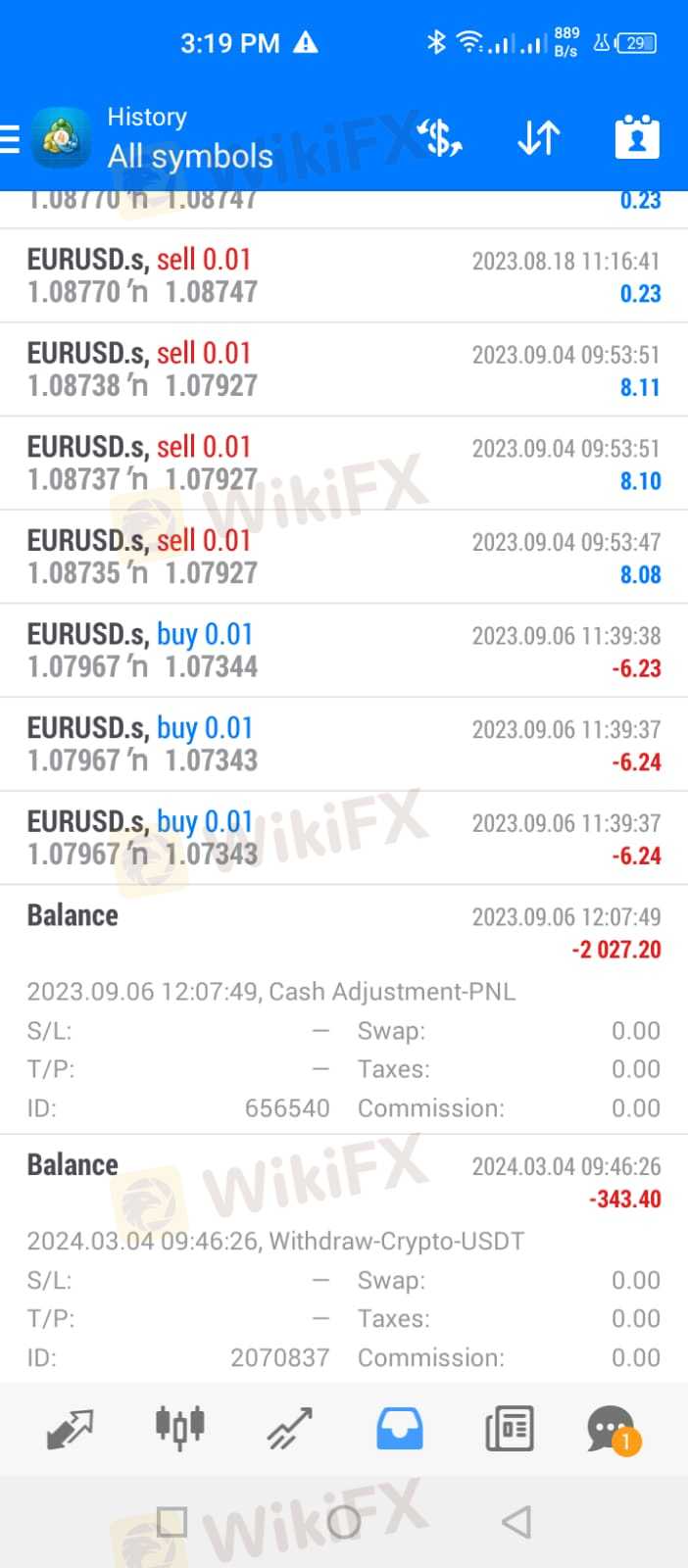Viewport: 688px width, 1568px height.
Task: Select the History inbox tab
Action: (x=400, y=1429)
